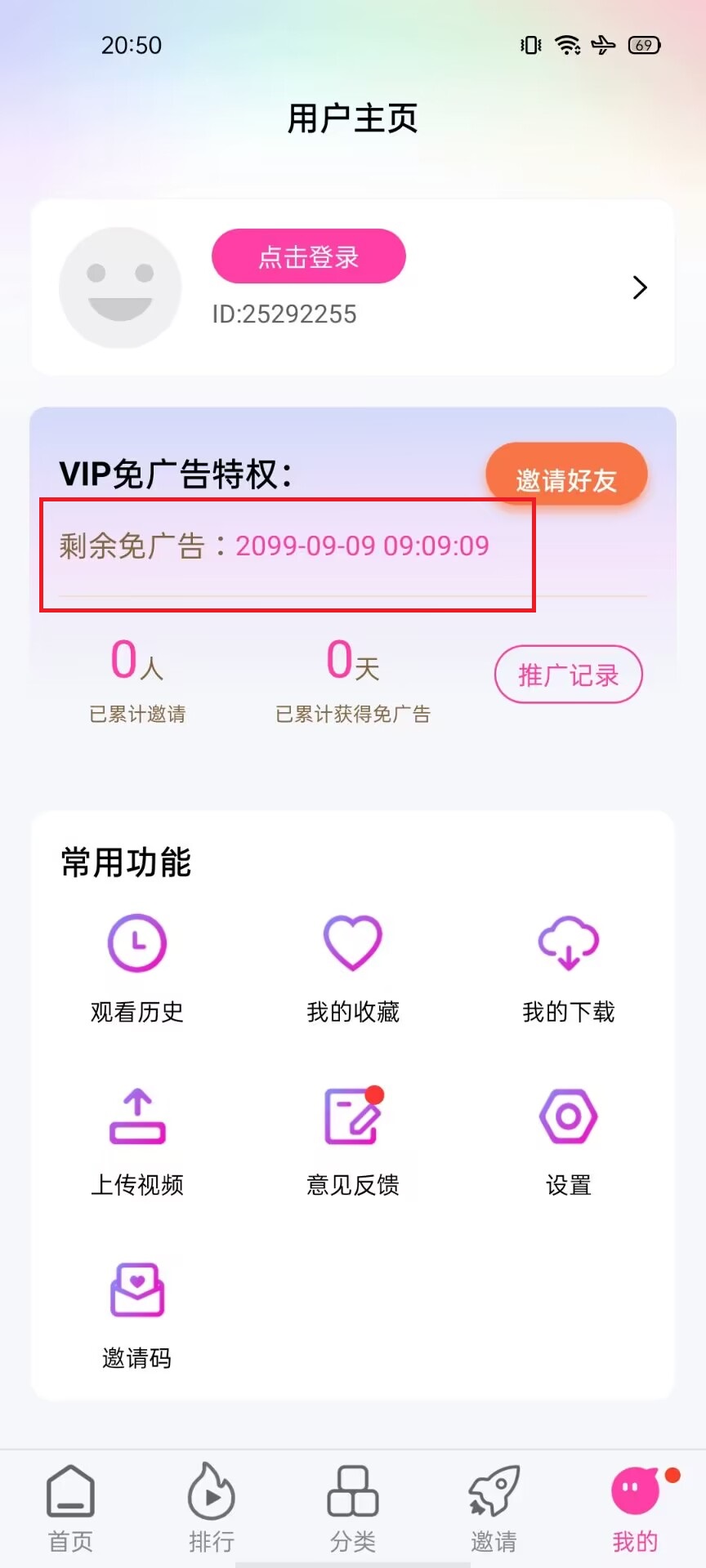Switch to the 排行 ranking tab
This screenshot has height=1568, width=706.
[212, 1508]
